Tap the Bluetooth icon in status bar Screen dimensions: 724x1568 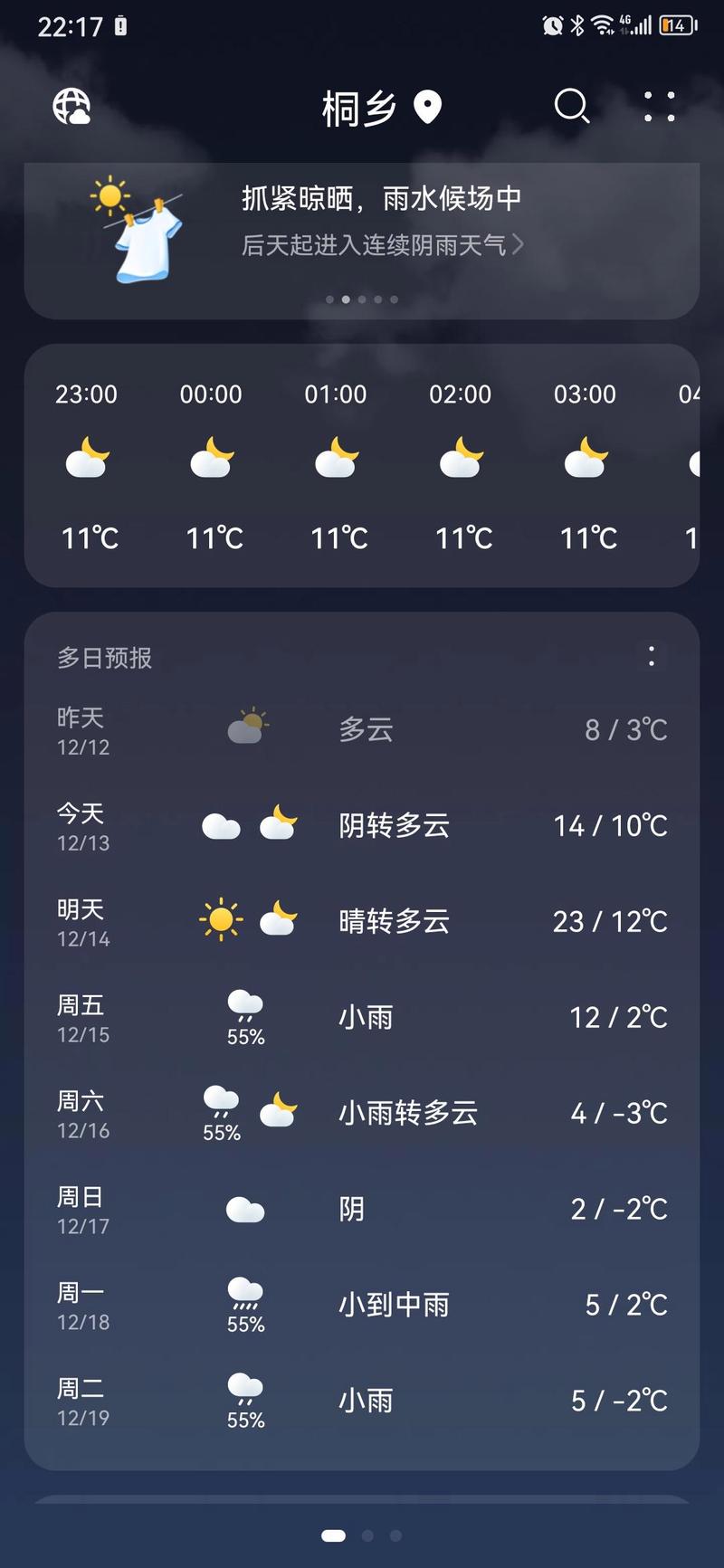pos(576,25)
